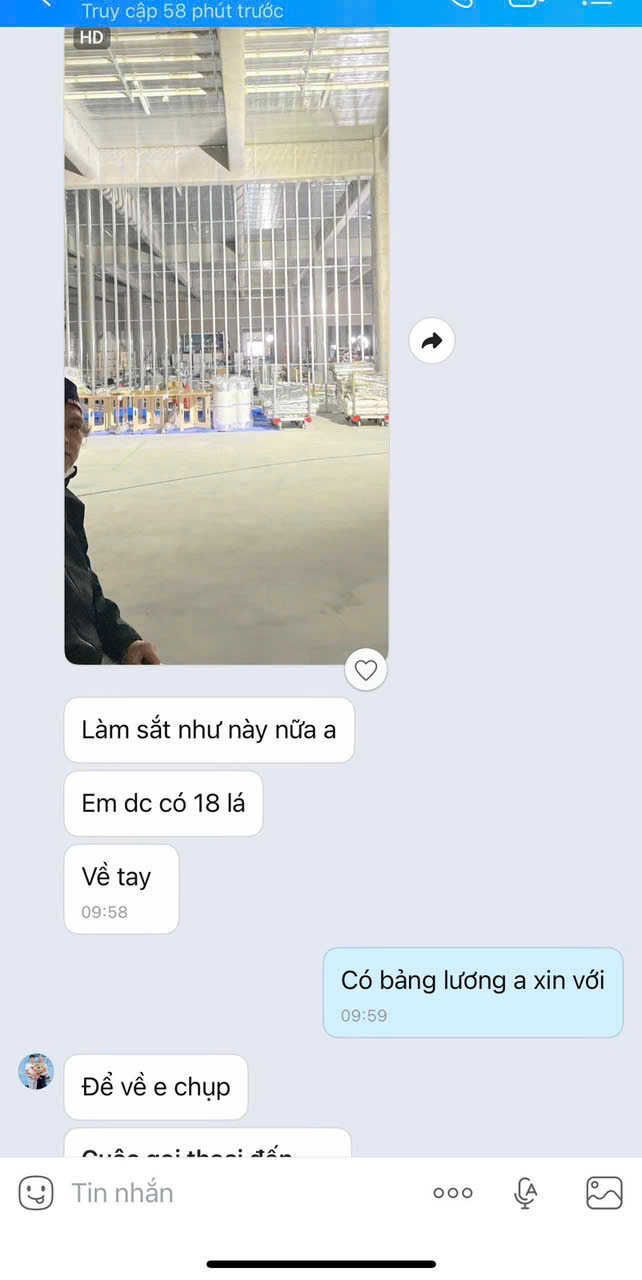Screen dimensions: 642x1280
Task: Open sender's profile avatar
Action: point(36,1071)
